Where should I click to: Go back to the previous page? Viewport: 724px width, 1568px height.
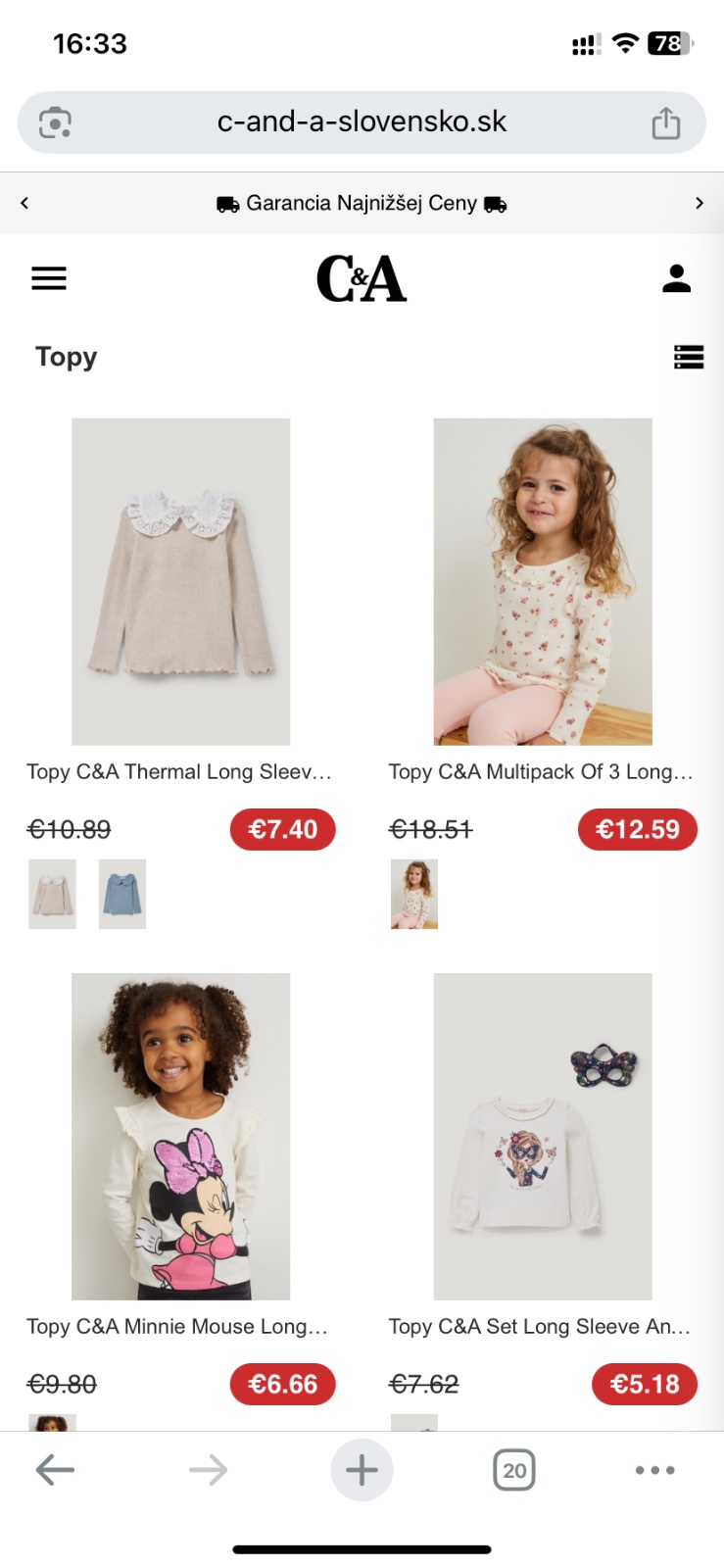55,1470
